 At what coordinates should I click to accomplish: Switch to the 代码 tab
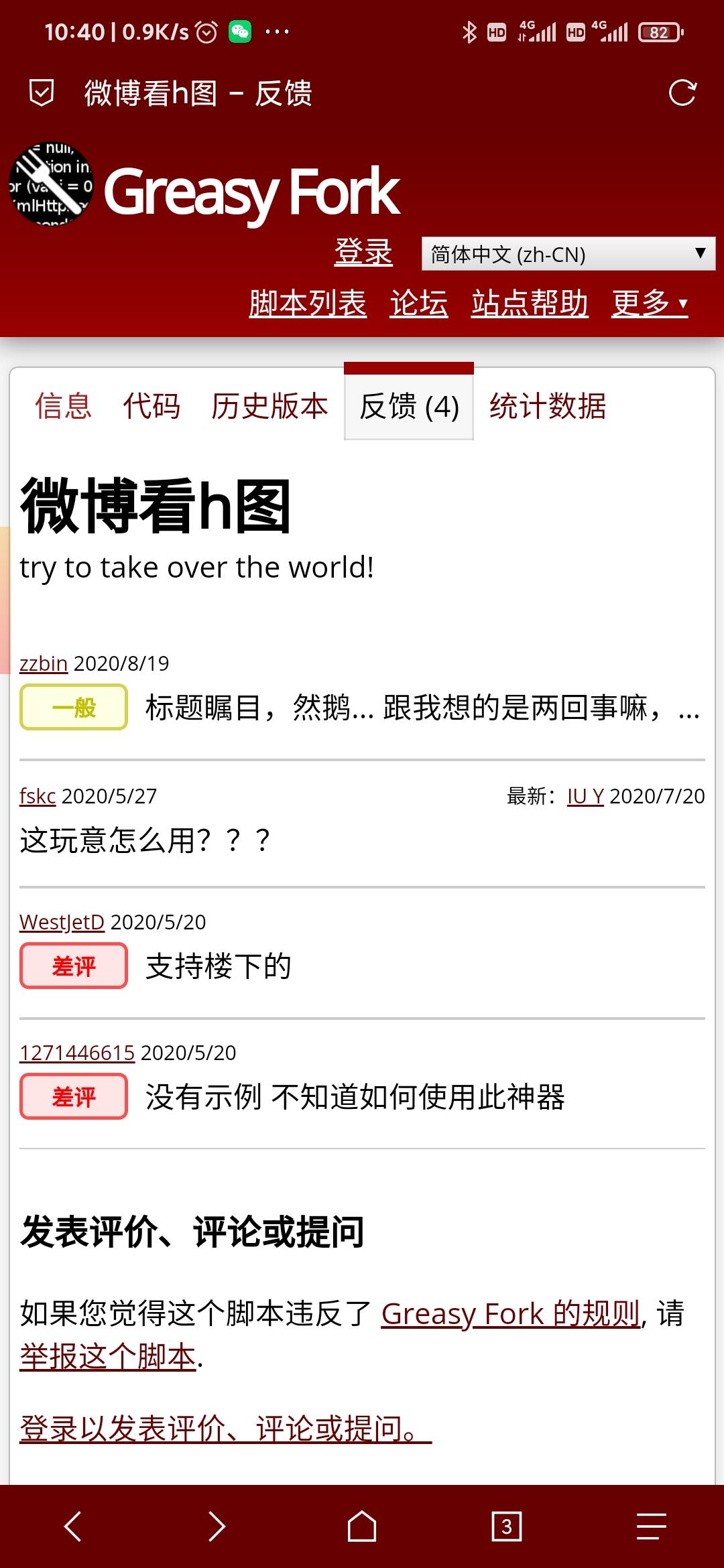coord(152,406)
